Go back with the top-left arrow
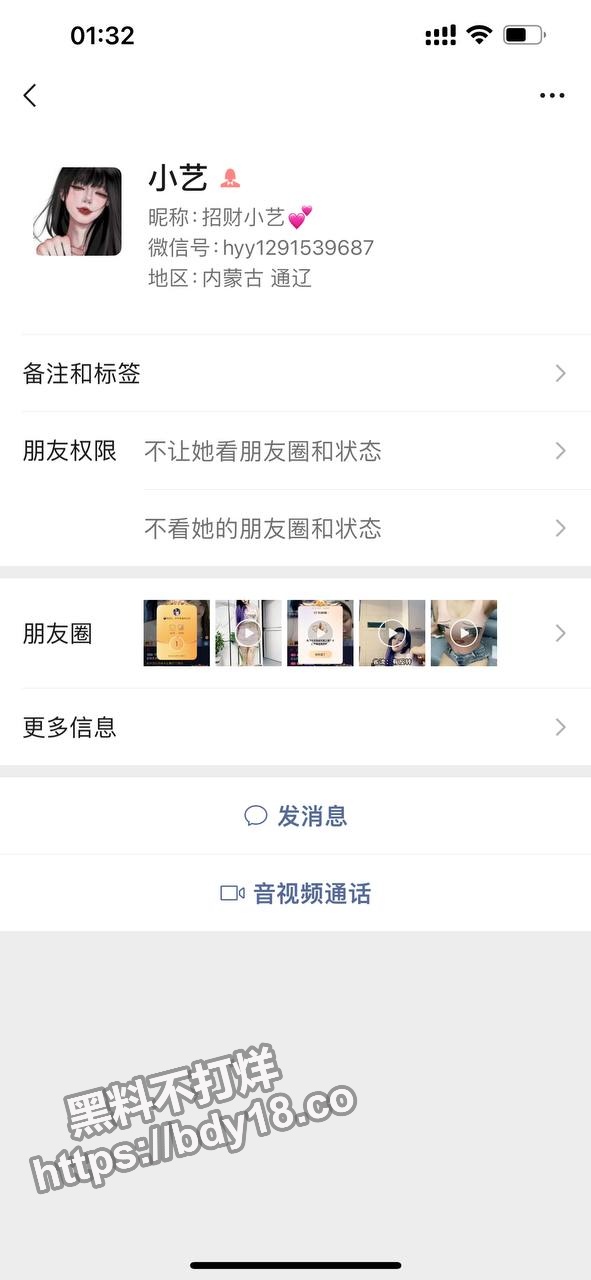The width and height of the screenshot is (591, 1280). click(x=30, y=95)
